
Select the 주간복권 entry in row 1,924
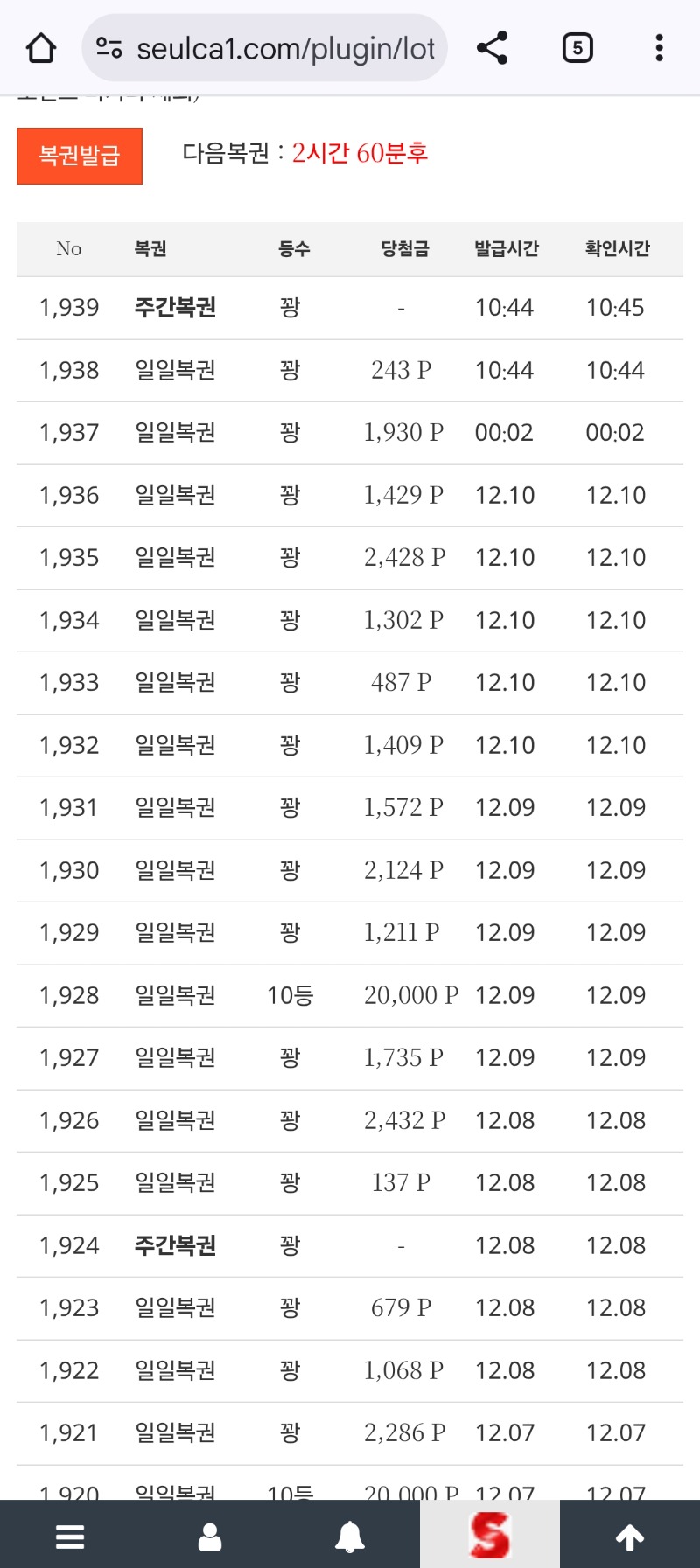(173, 1245)
